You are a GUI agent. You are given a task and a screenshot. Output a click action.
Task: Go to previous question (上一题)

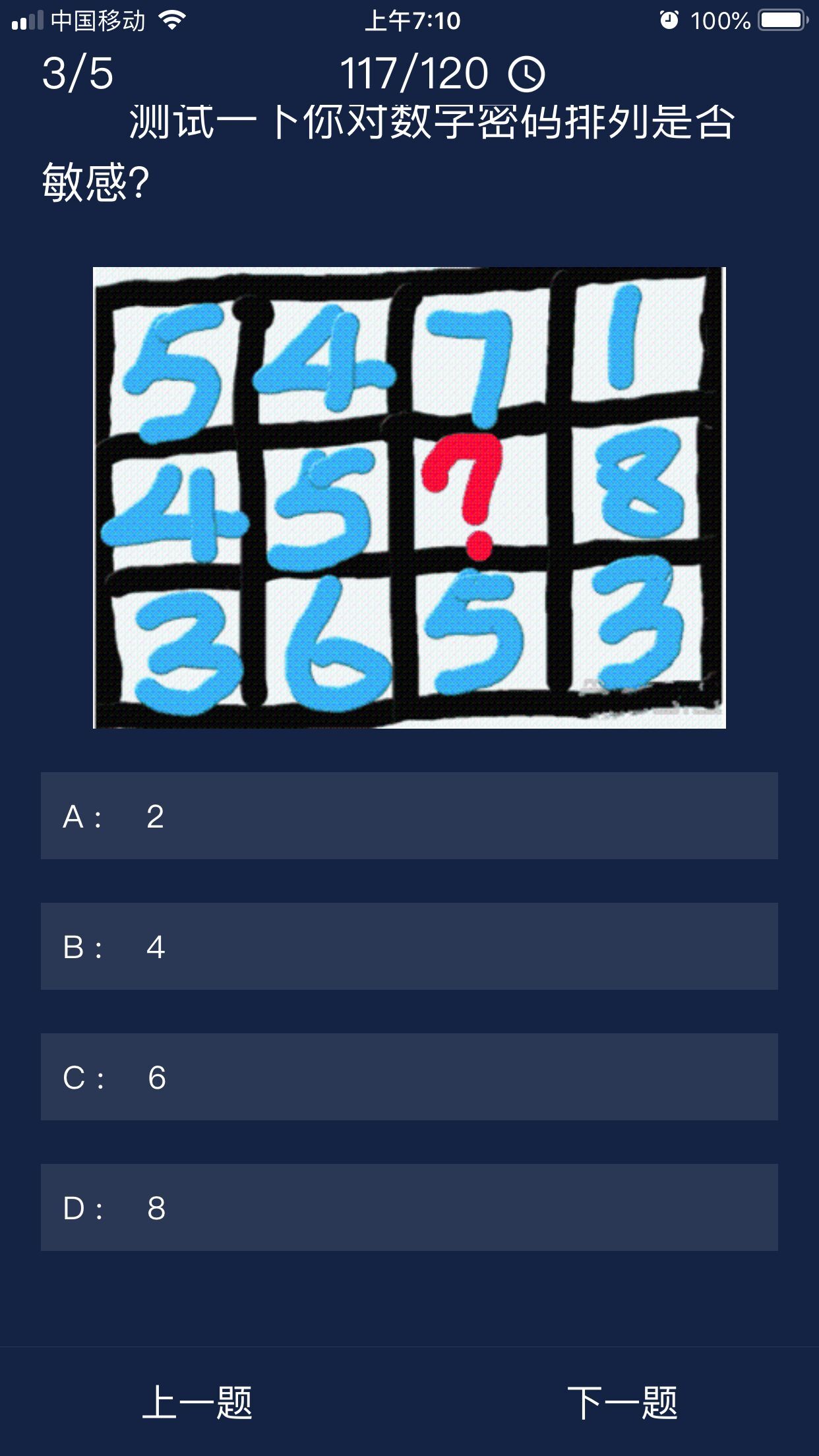[x=197, y=1402]
